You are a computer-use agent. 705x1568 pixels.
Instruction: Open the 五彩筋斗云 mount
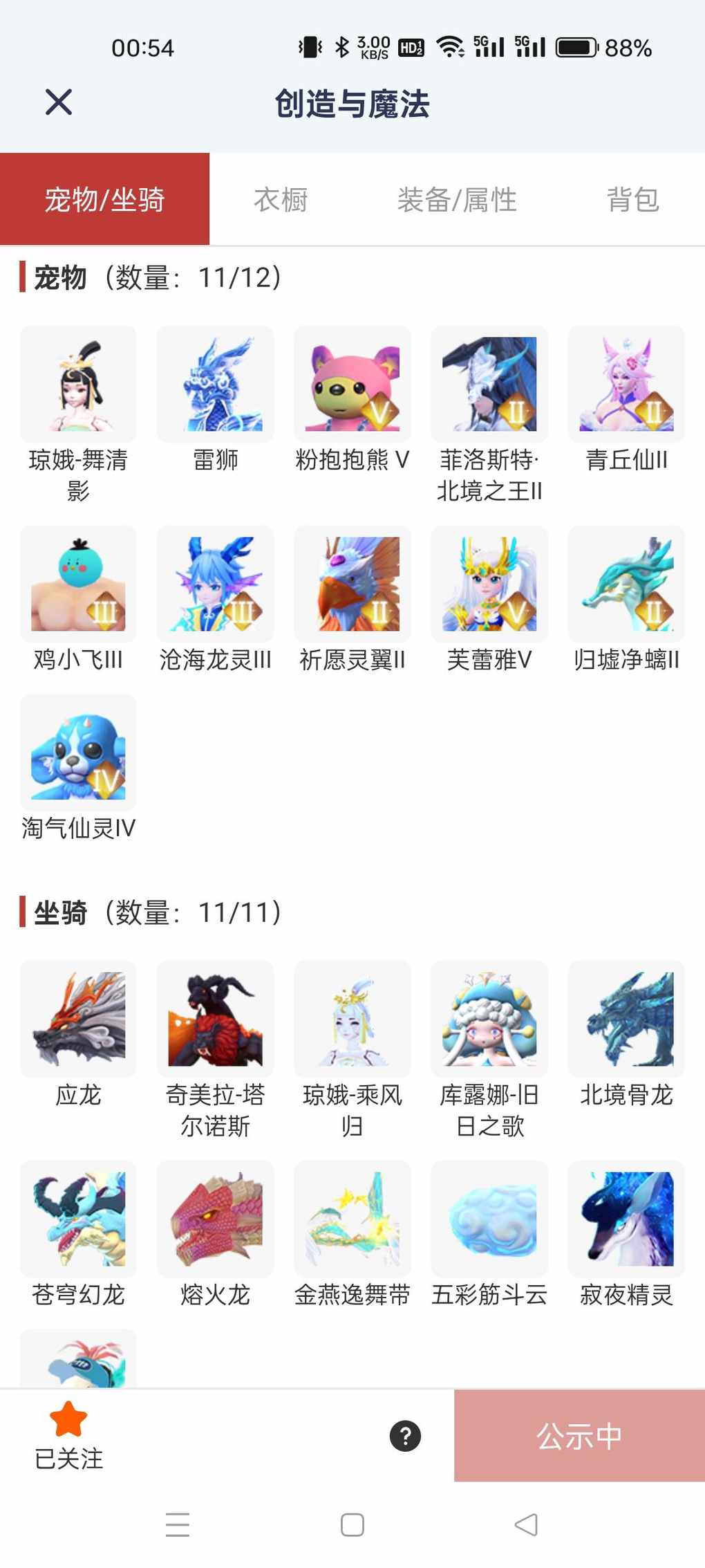click(x=489, y=1219)
